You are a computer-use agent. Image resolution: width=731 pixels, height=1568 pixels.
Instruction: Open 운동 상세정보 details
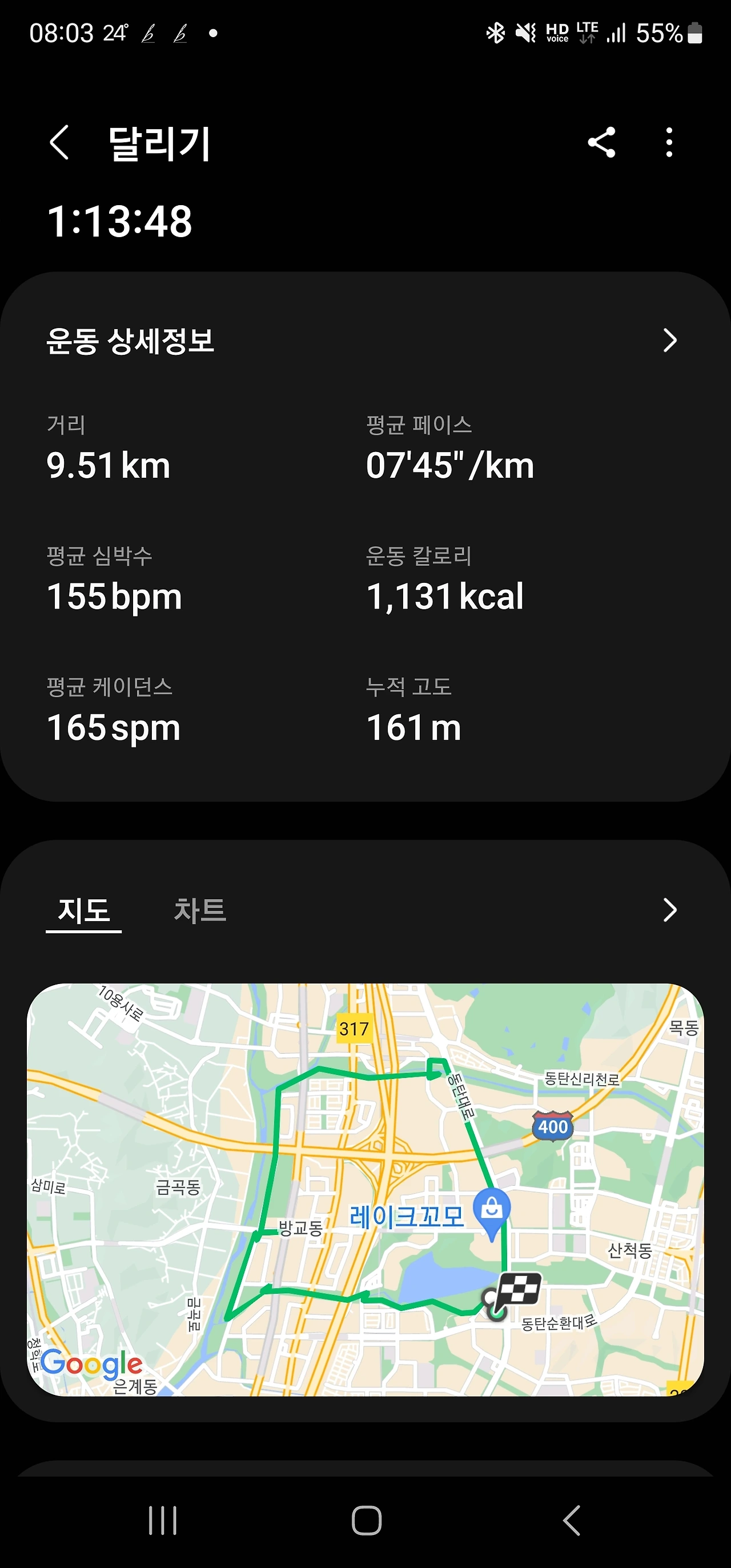click(x=669, y=340)
